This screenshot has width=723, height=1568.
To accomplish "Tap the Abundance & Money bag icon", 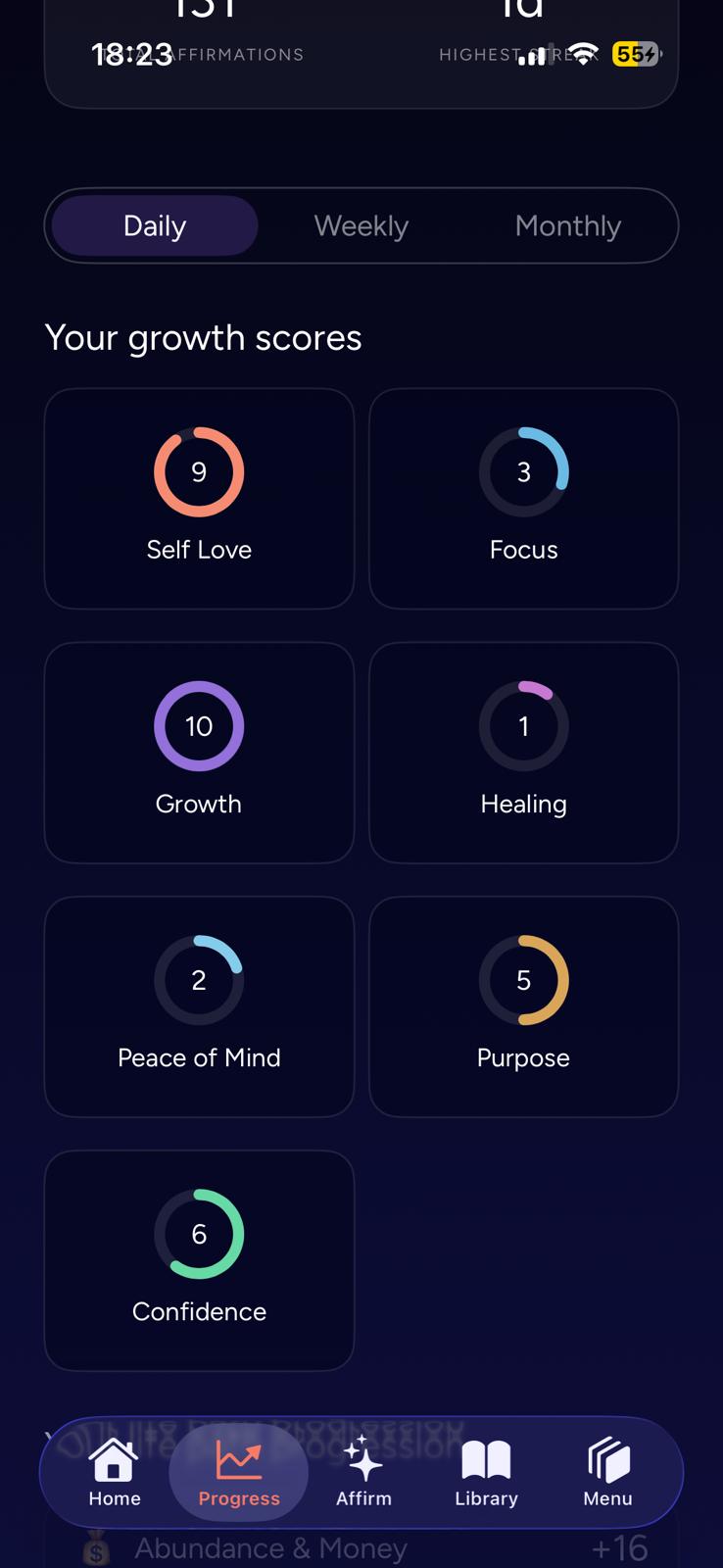I will [95, 1546].
